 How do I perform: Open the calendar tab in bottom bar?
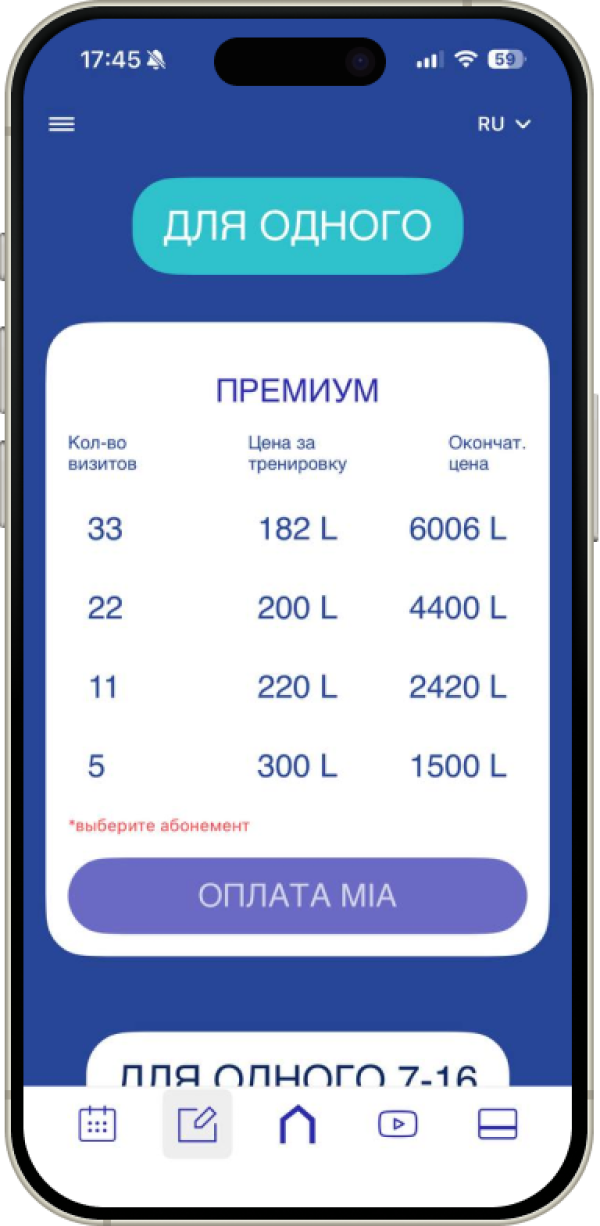(97, 1124)
